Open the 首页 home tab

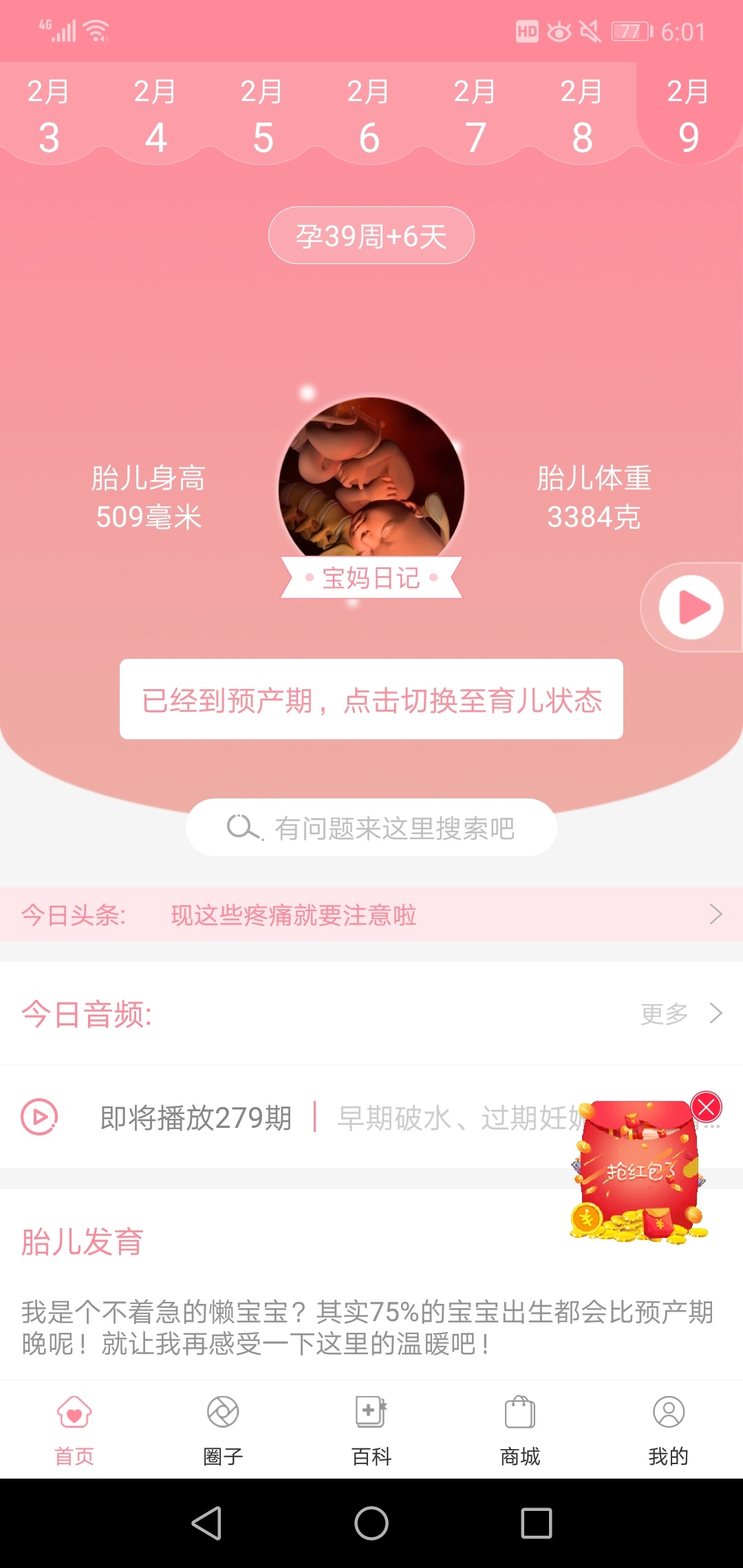[74, 1427]
